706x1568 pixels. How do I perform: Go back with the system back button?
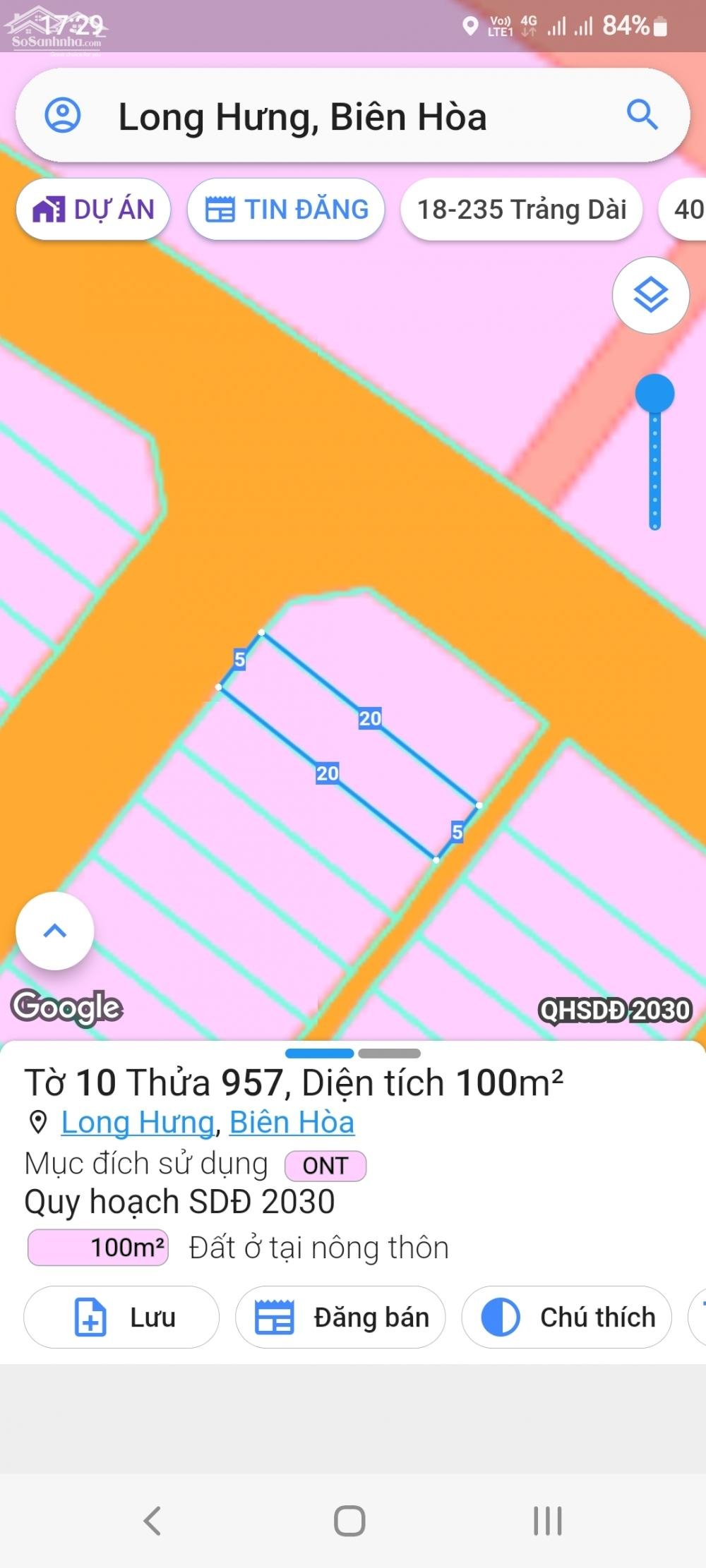point(152,1520)
